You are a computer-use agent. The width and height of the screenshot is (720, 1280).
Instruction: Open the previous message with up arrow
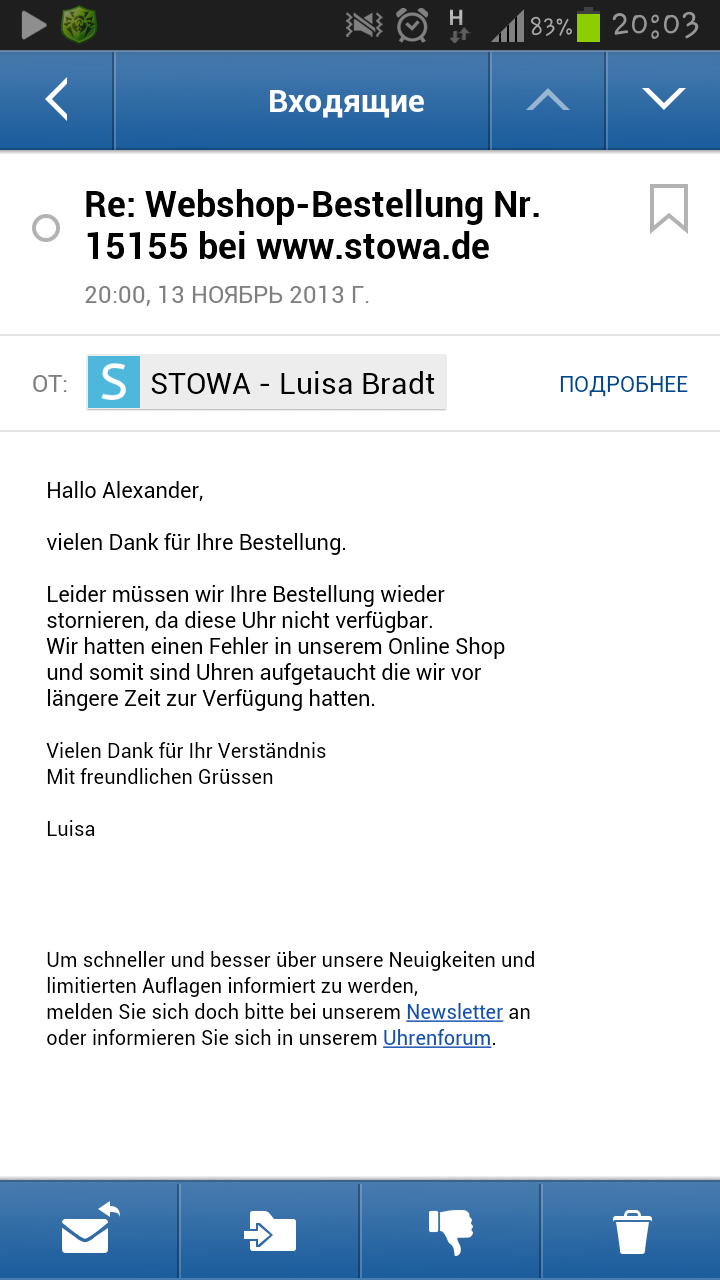(x=547, y=100)
